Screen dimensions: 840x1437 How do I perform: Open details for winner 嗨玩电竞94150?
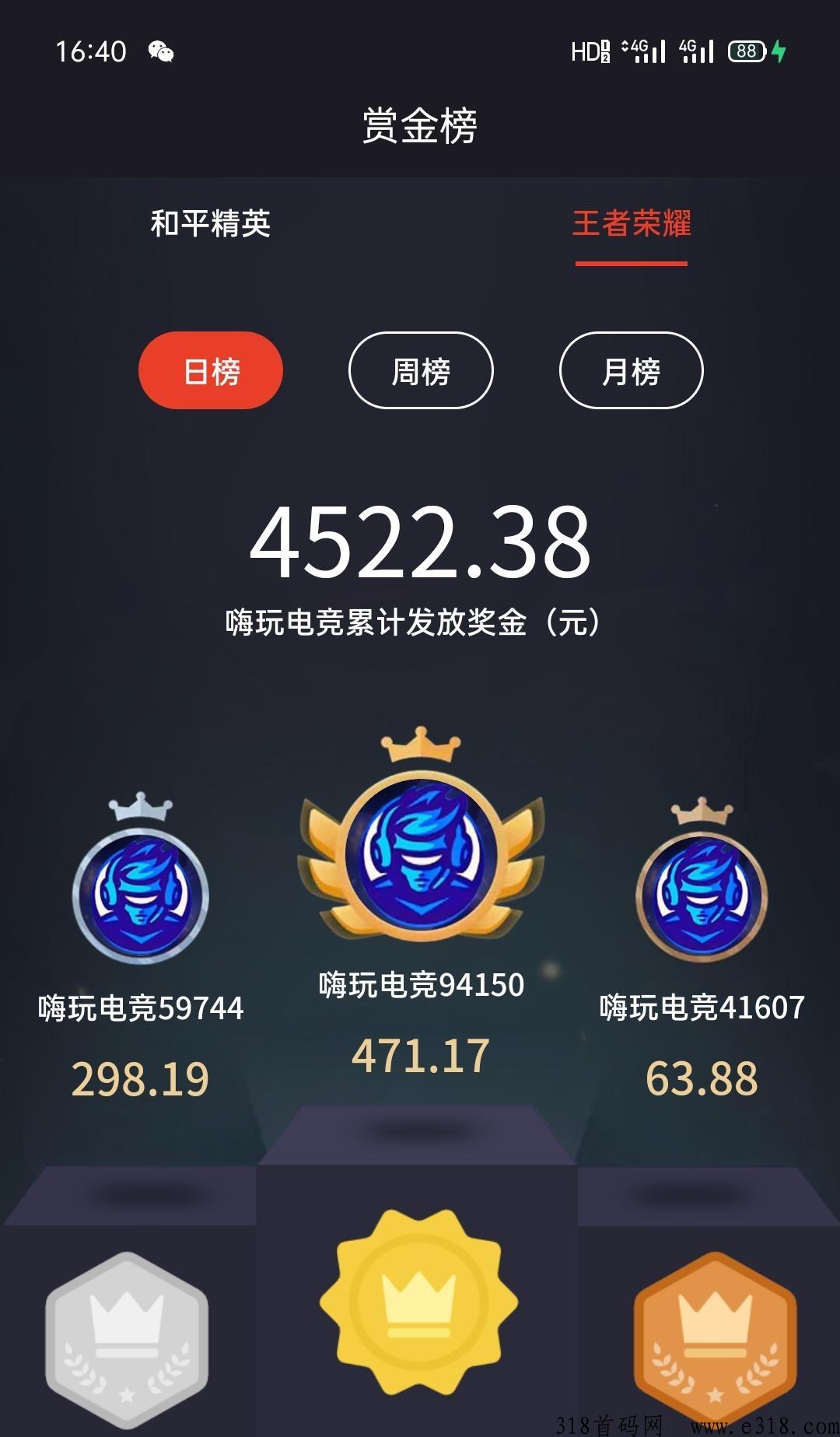click(x=420, y=984)
